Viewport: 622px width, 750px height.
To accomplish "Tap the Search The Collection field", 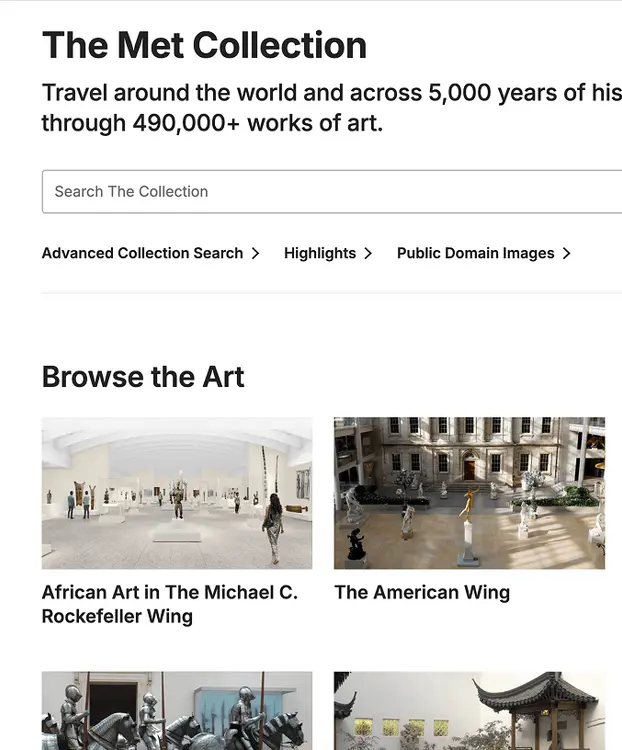I will 330,191.
